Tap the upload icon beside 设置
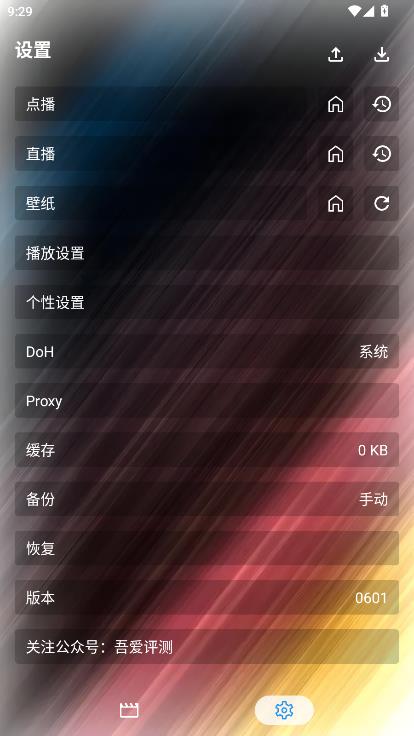Image resolution: width=414 pixels, height=736 pixels. tap(335, 54)
